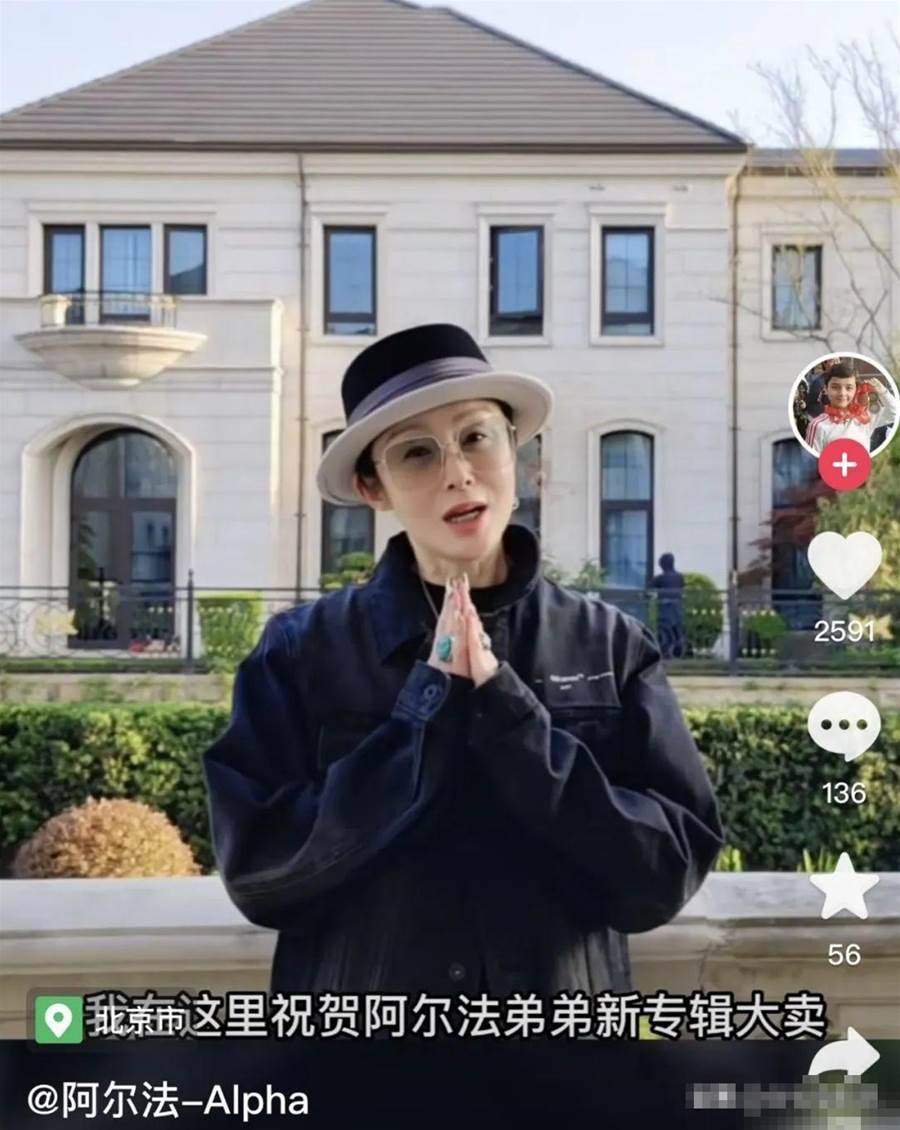Open the comments on this video
900x1130 pixels.
tap(844, 725)
